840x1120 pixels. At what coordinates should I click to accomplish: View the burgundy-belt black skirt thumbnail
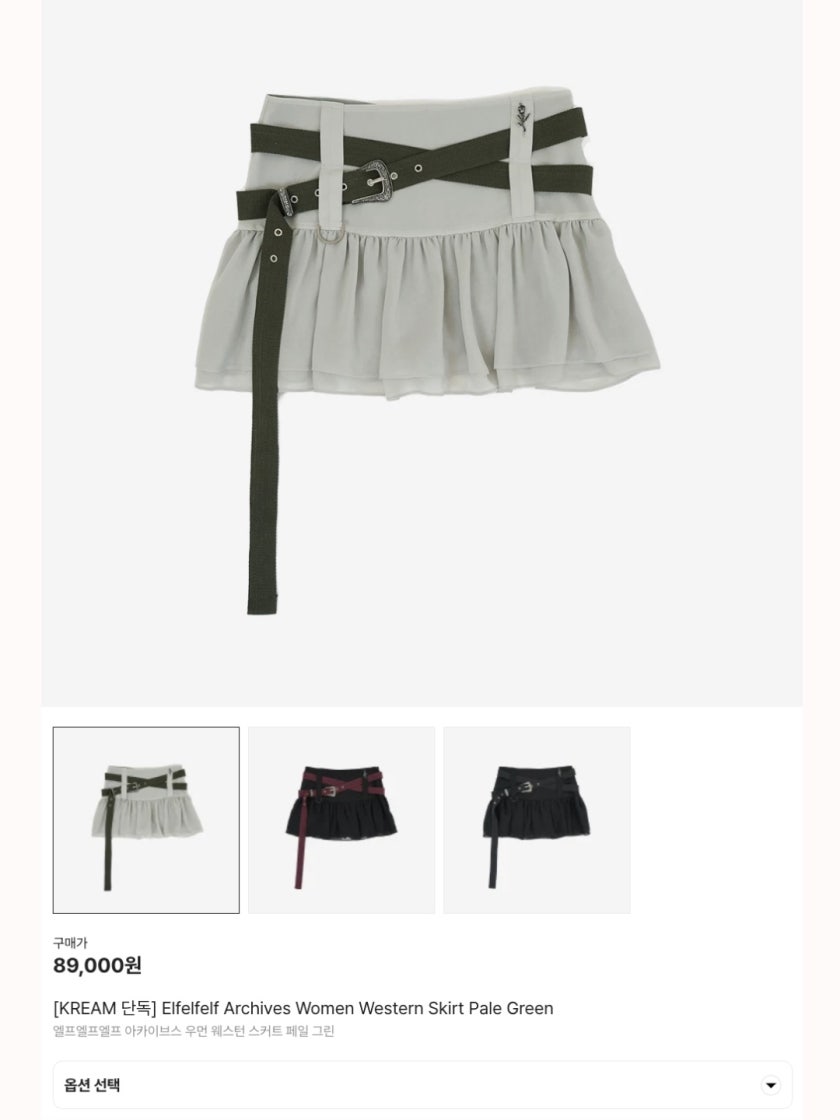(x=341, y=820)
